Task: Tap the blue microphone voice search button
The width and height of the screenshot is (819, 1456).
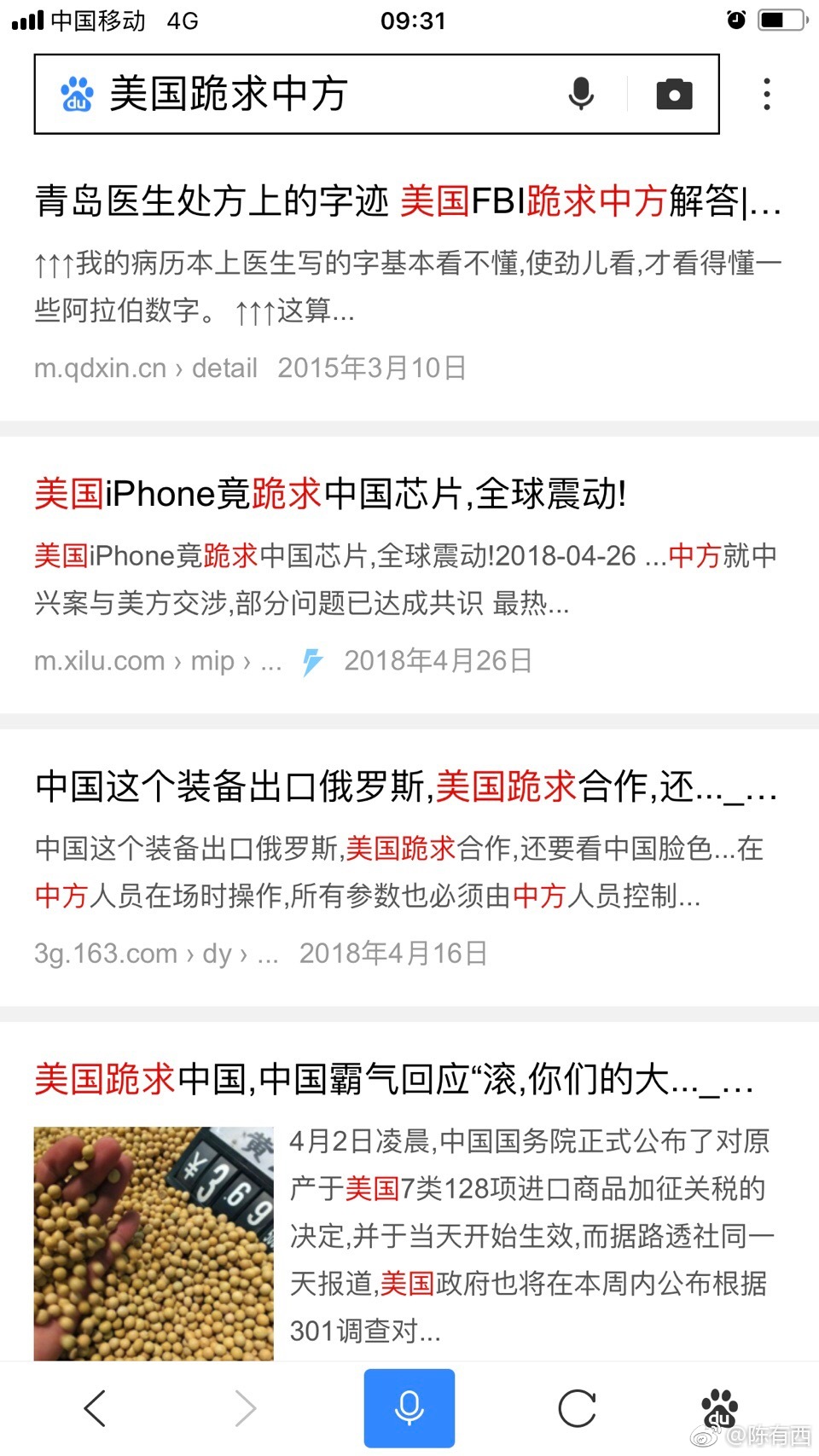Action: point(409,1407)
